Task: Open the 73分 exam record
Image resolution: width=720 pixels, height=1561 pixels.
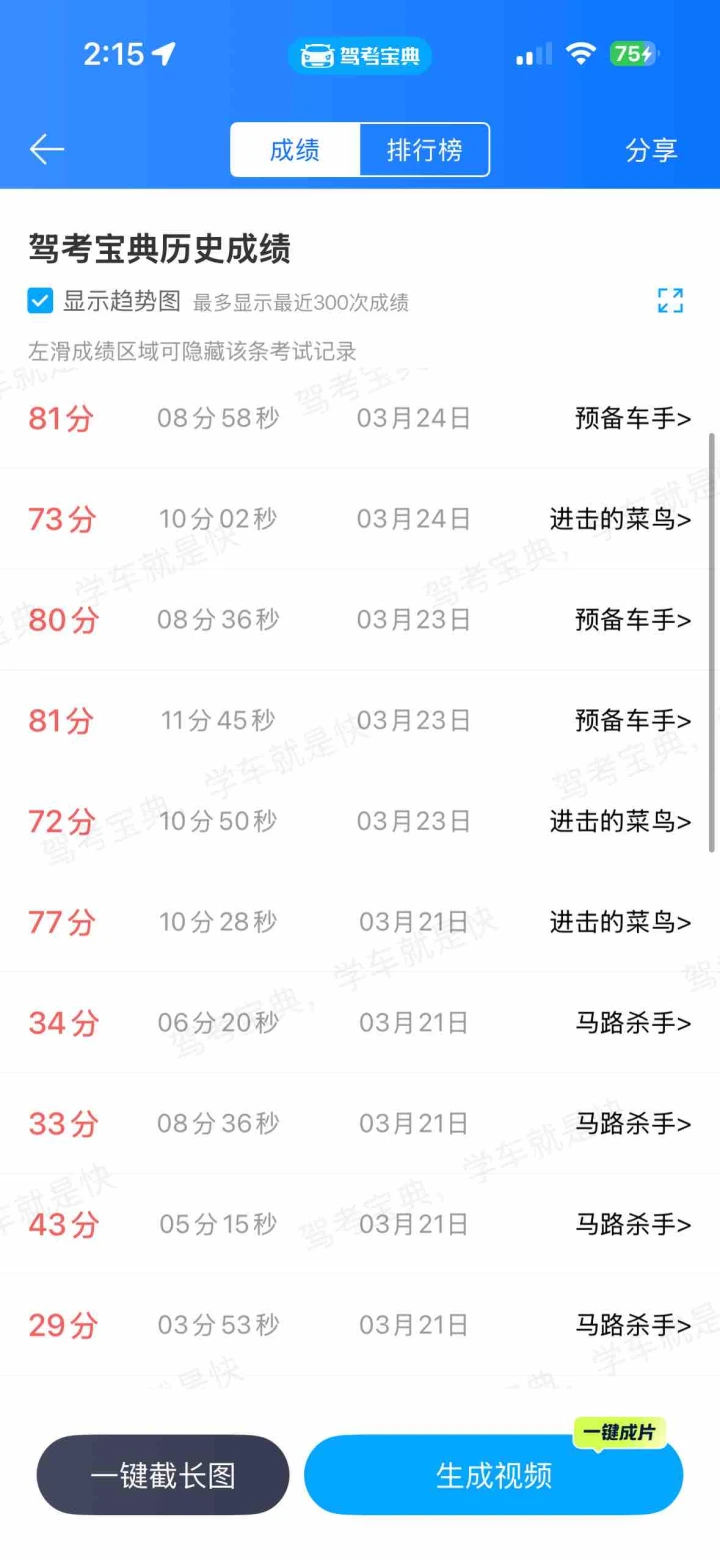Action: point(360,519)
